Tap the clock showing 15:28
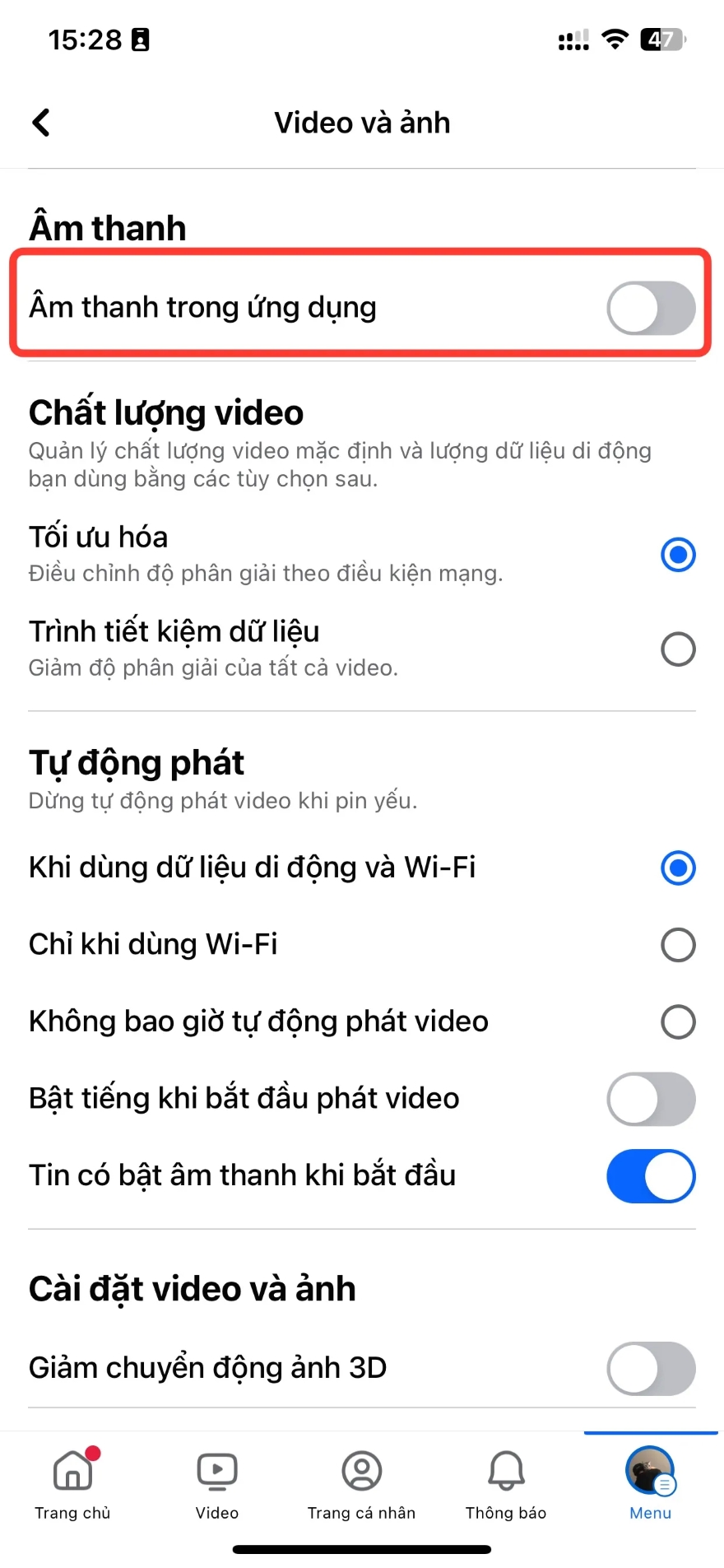 click(85, 38)
